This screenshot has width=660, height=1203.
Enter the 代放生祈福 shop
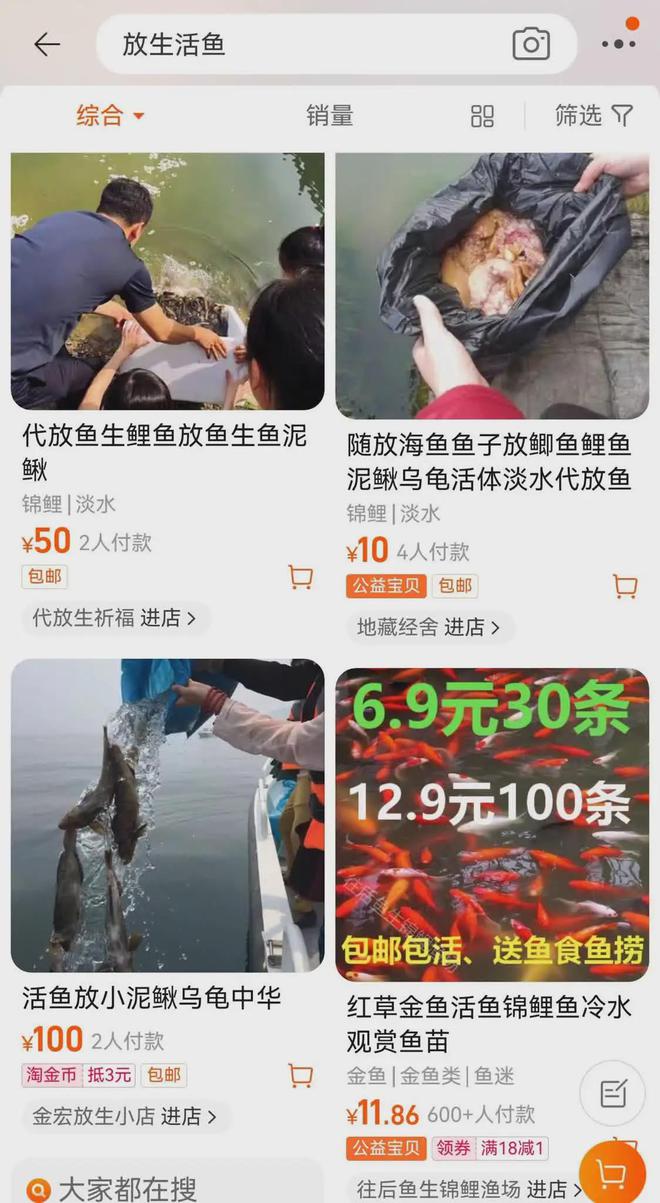[114, 618]
